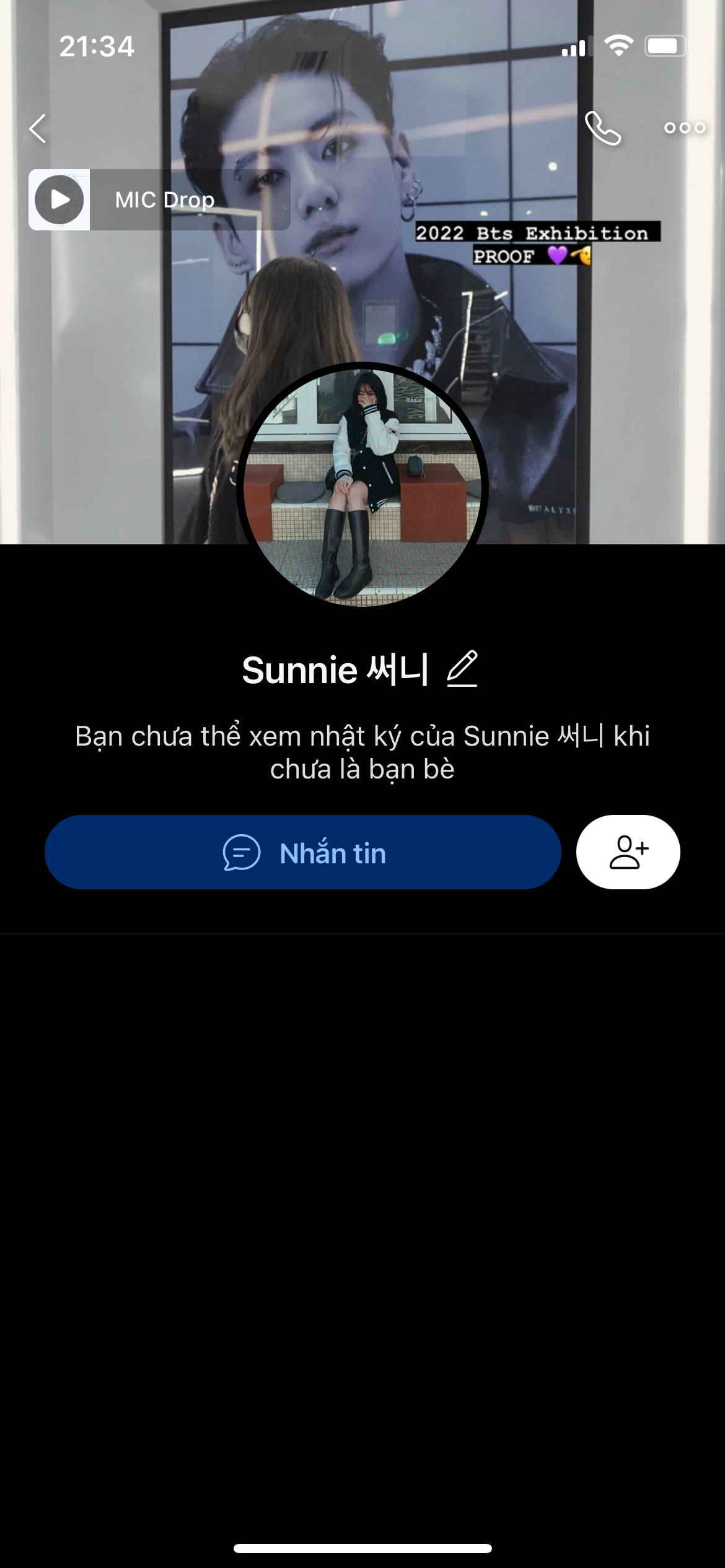Open the round profile picture

tap(362, 486)
